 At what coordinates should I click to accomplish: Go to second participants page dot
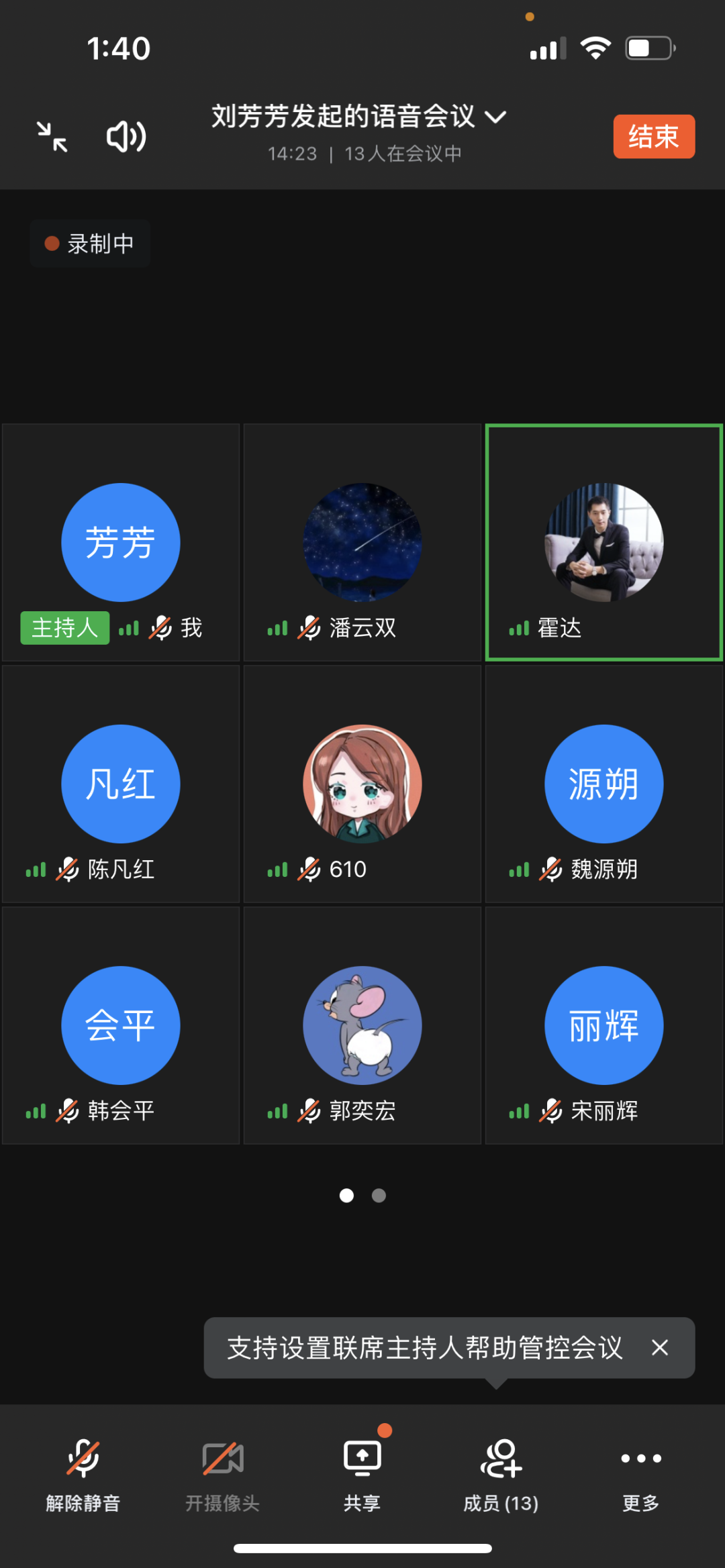tap(379, 1196)
